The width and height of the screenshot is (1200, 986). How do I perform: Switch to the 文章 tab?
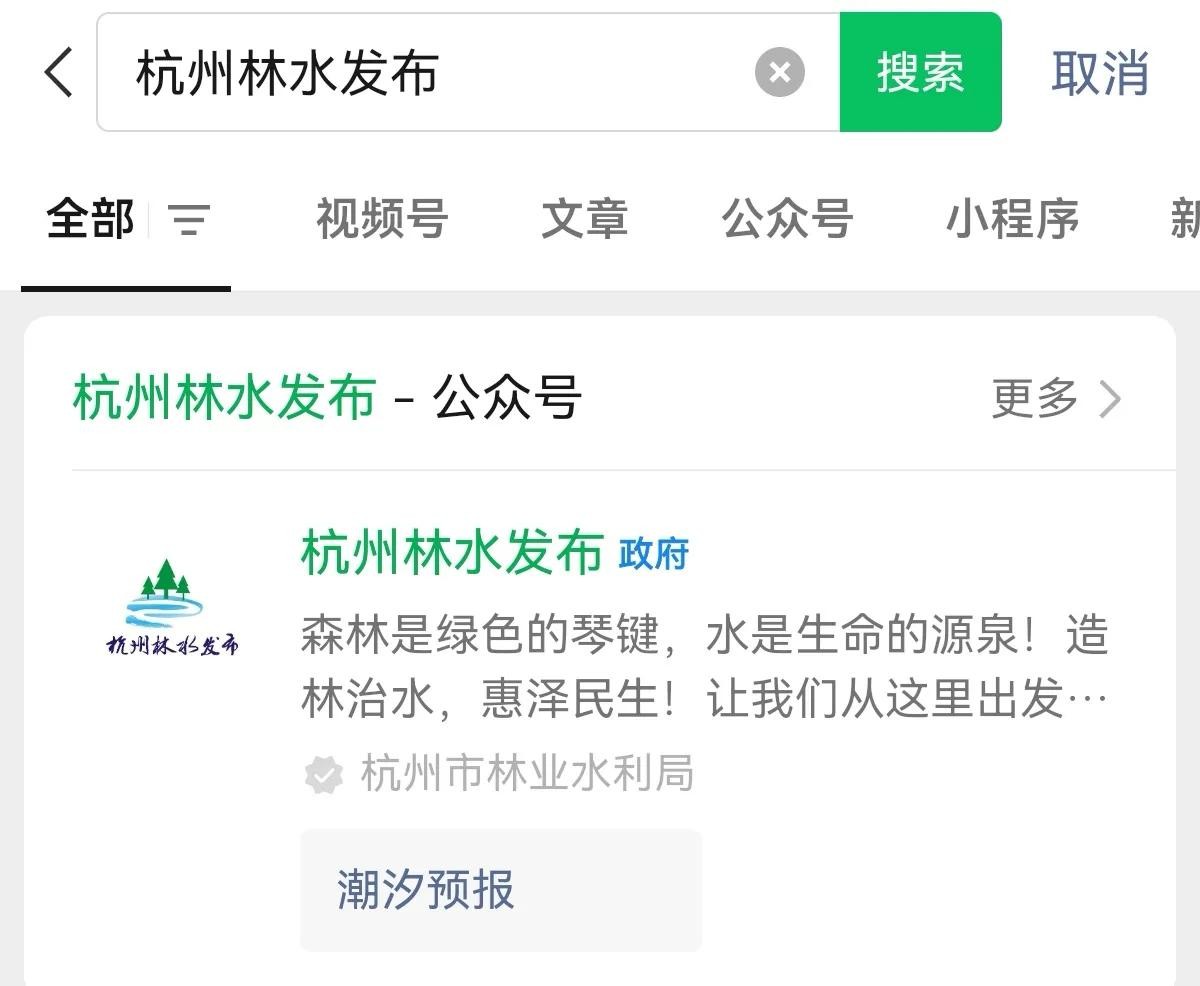(584, 219)
